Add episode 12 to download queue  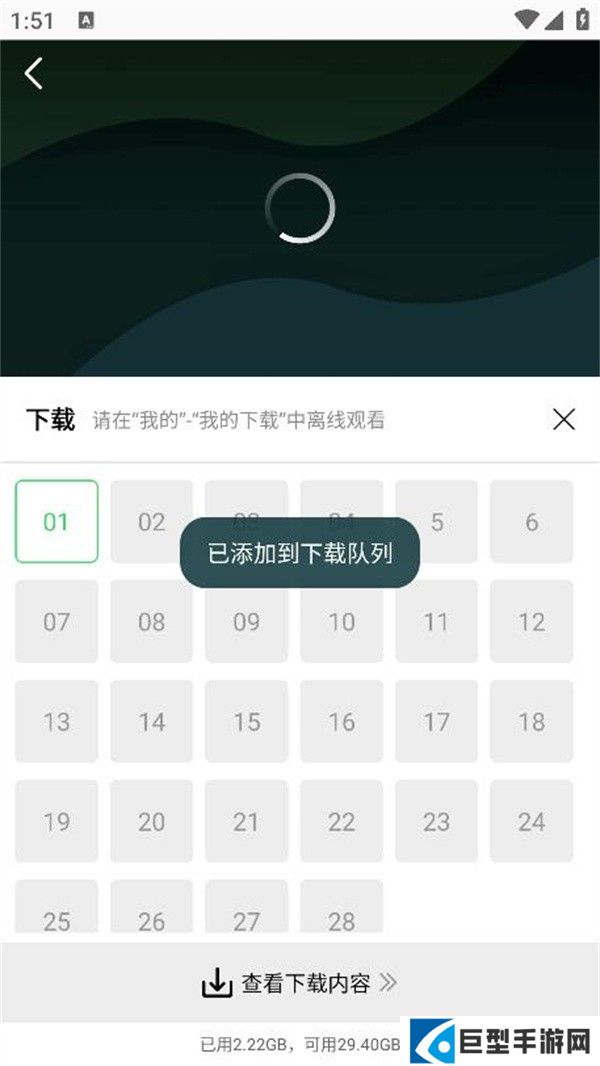point(531,621)
